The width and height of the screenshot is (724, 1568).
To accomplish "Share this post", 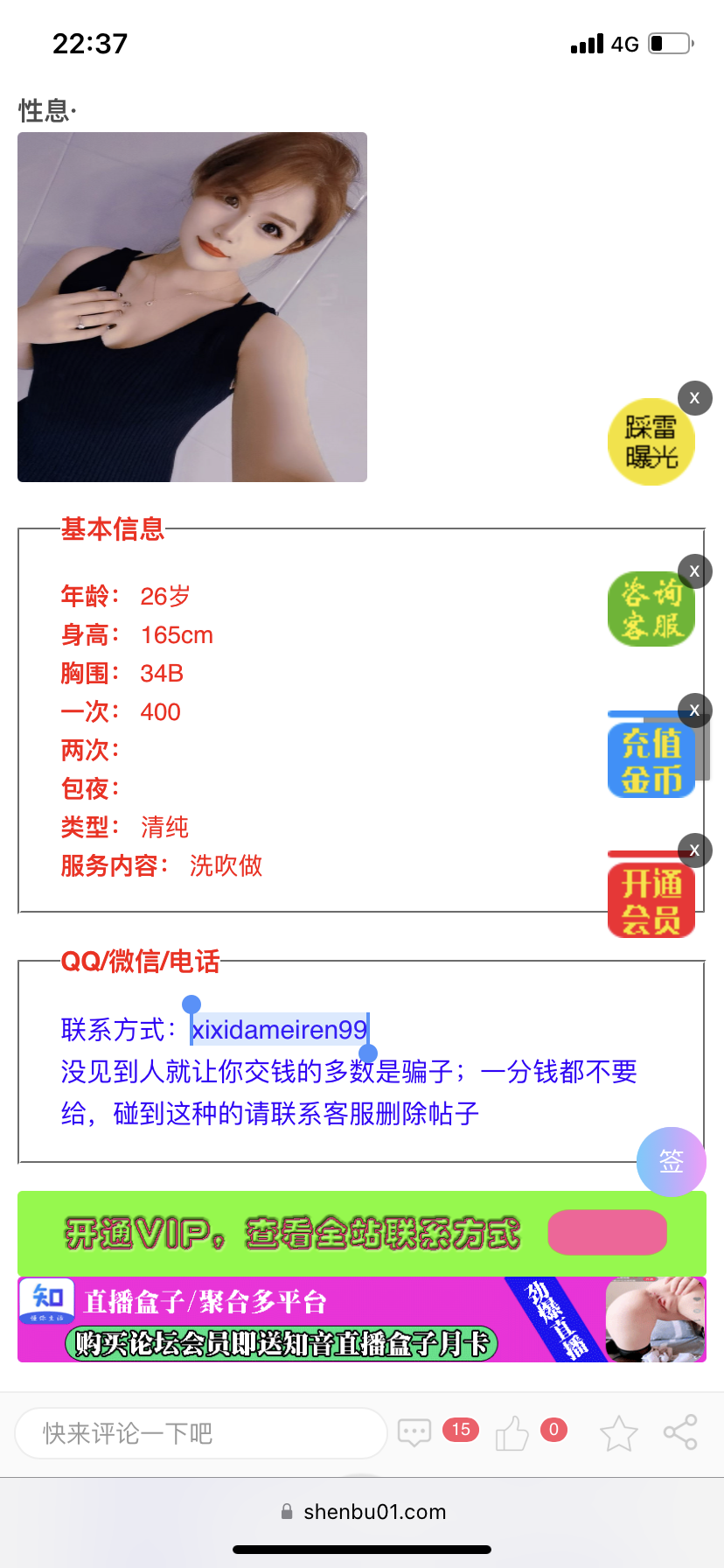I will tap(680, 1432).
